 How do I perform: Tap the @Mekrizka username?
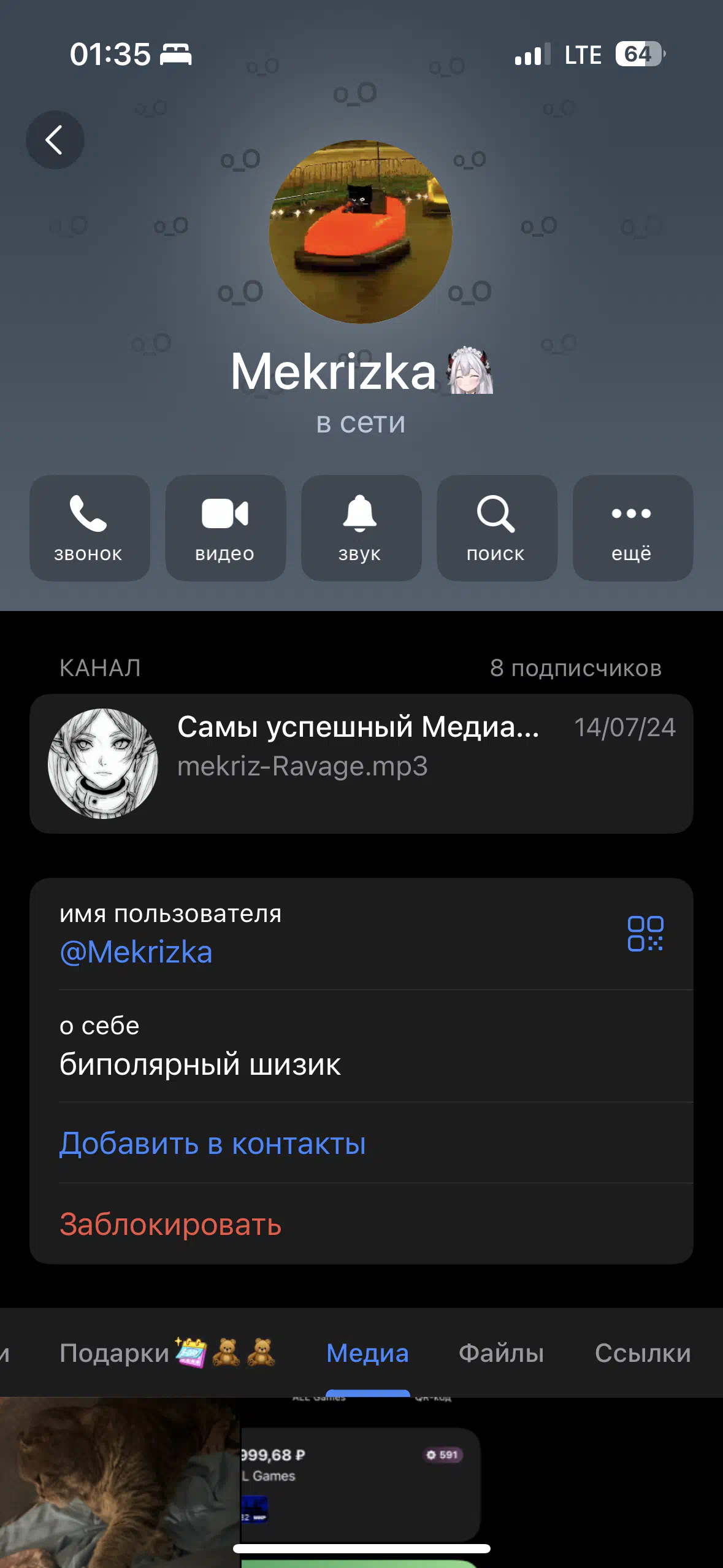tap(136, 952)
